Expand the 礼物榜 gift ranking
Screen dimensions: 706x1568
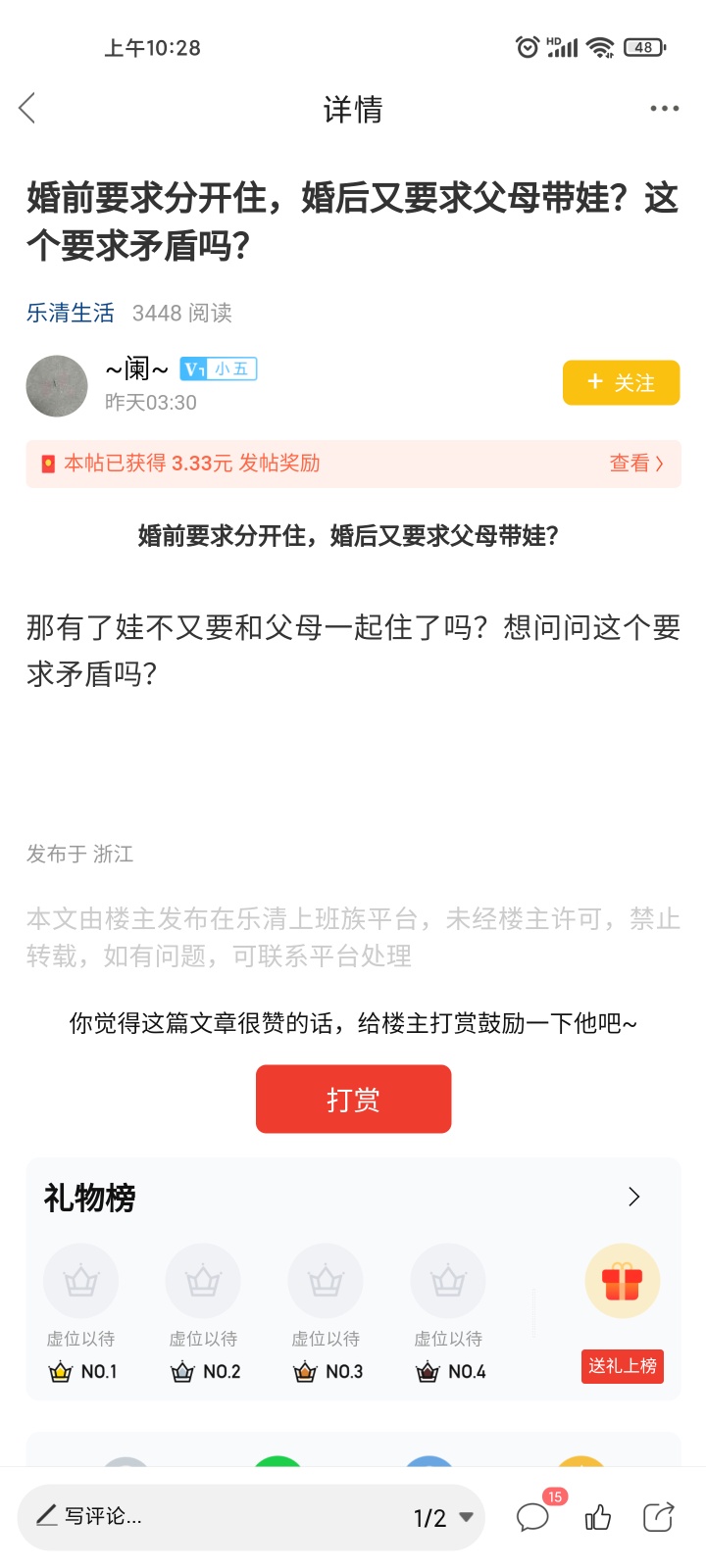pyautogui.click(x=633, y=1197)
